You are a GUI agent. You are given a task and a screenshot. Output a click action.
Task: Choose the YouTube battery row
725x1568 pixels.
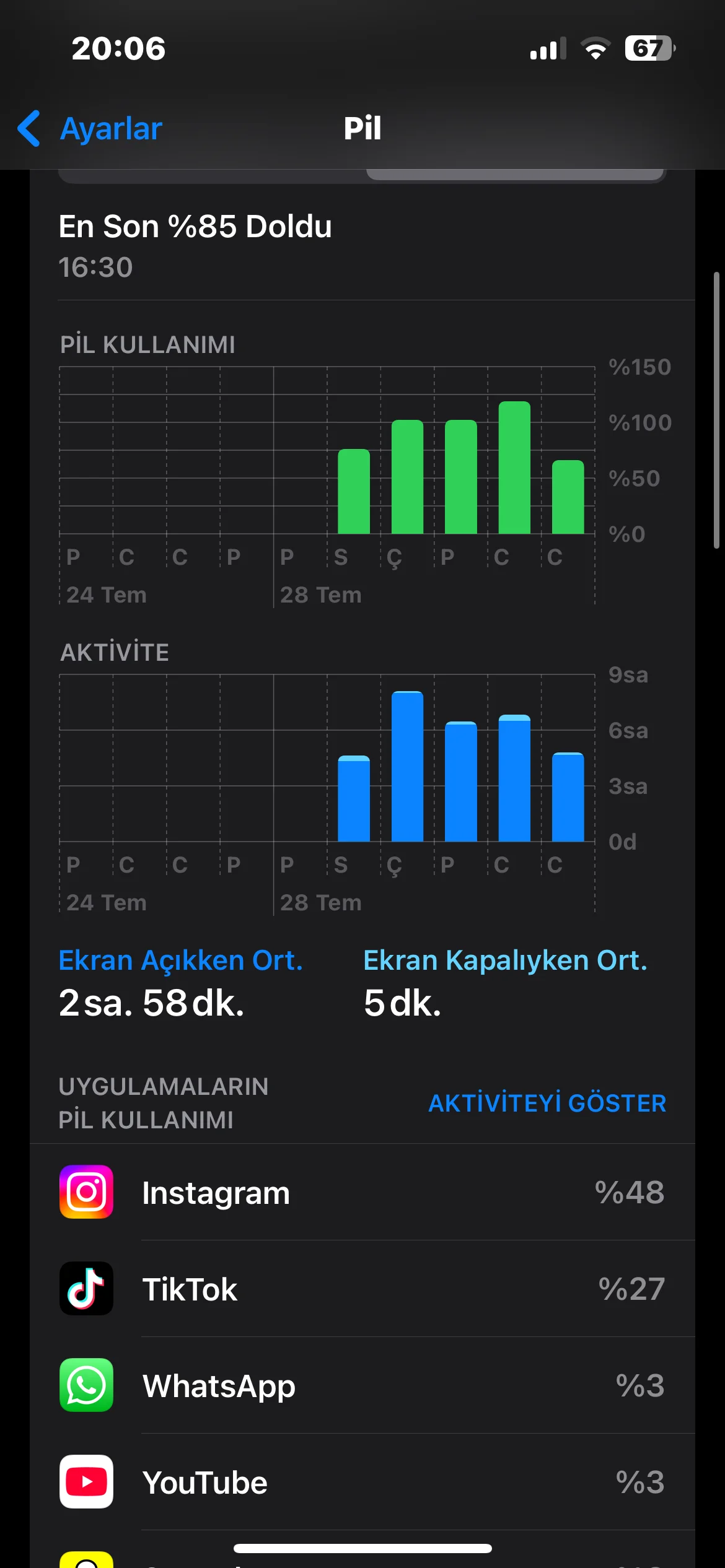[362, 1483]
